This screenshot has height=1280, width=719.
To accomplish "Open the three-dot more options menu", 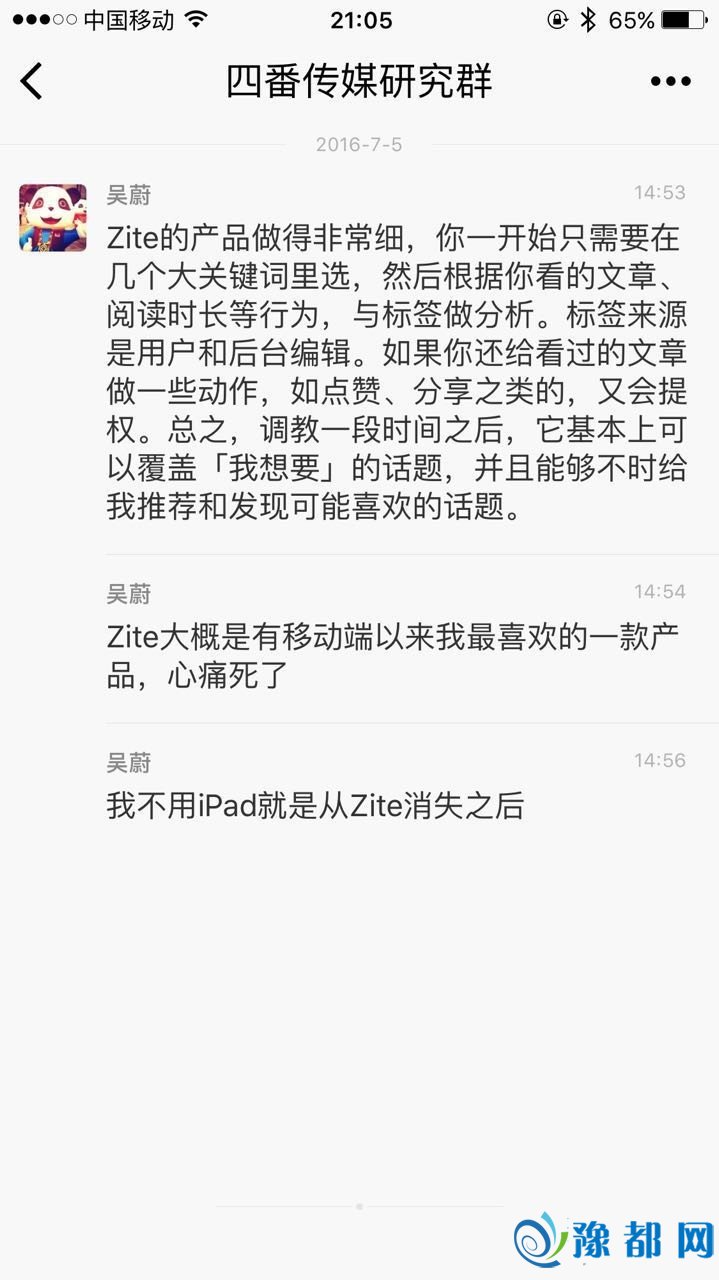I will pos(670,82).
